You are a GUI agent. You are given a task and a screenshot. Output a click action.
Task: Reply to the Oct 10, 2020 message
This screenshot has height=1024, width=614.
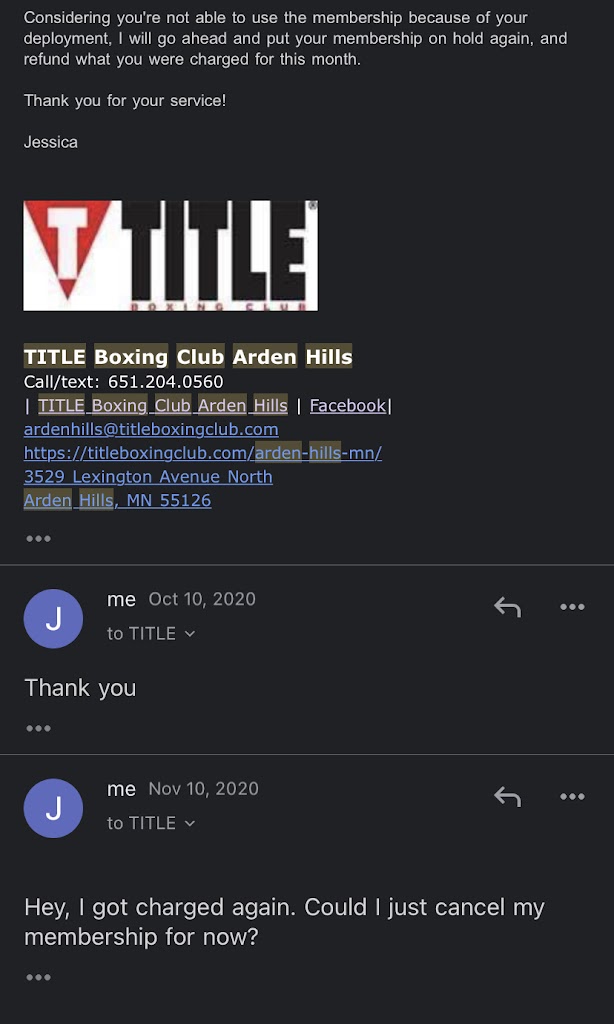point(507,607)
